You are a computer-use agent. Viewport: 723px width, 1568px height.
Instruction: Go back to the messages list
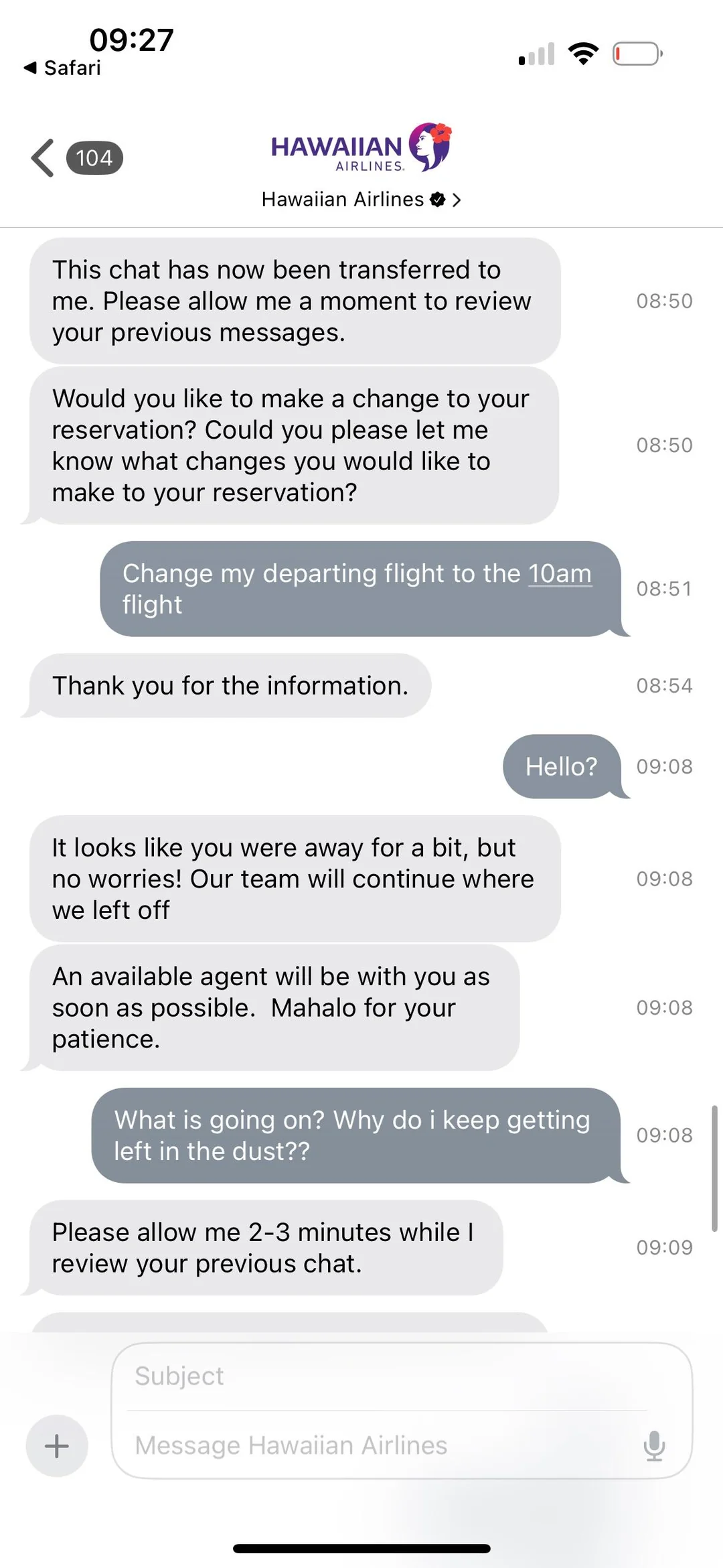[44, 158]
